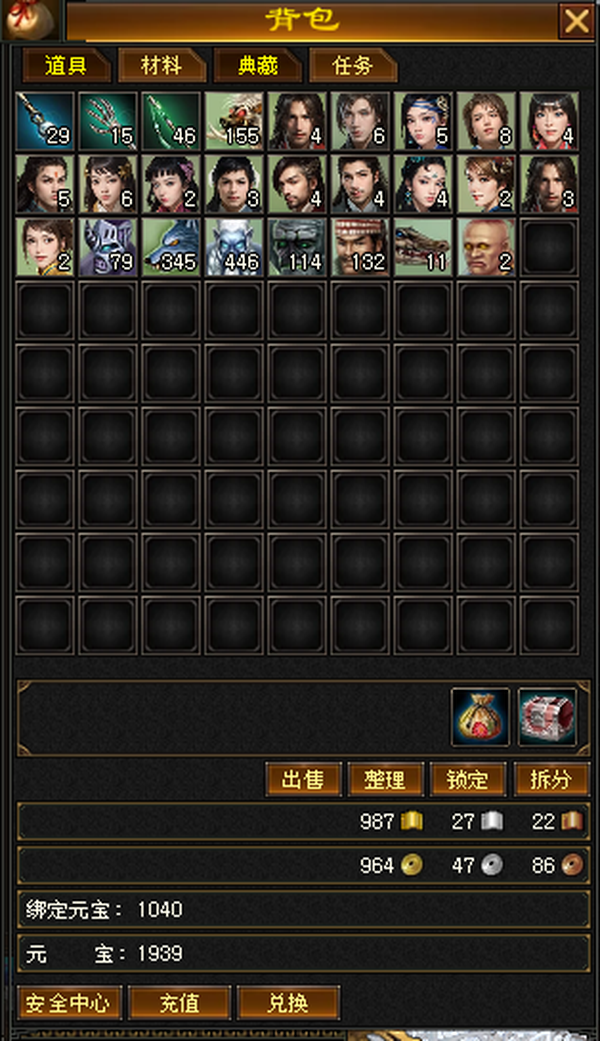Select the crocodile item showing 11
600x1041 pixels.
[x=423, y=247]
